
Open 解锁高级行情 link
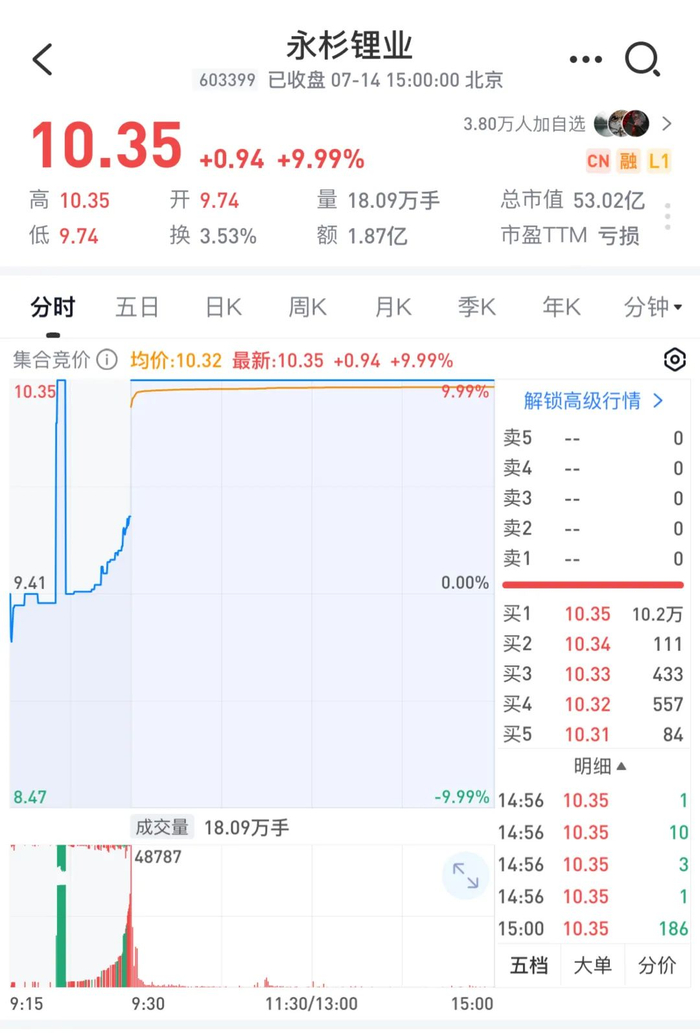(x=594, y=401)
